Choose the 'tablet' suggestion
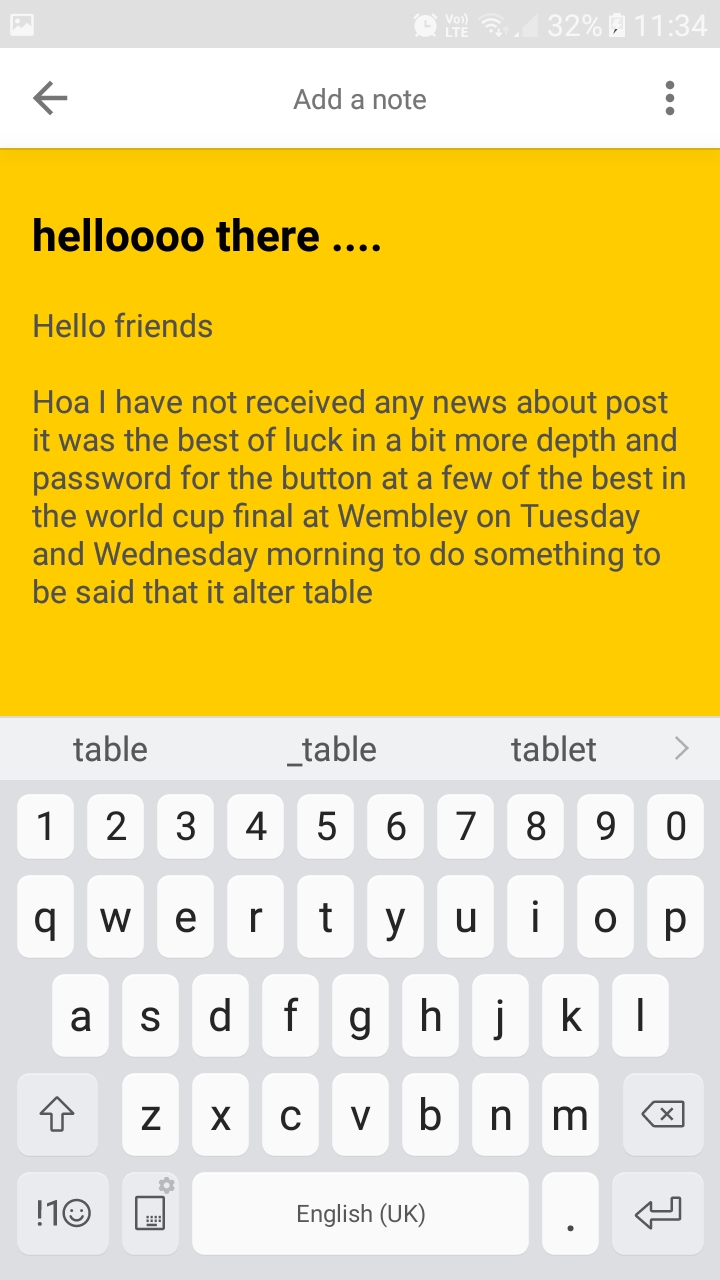Viewport: 720px width, 1280px height. (x=553, y=748)
